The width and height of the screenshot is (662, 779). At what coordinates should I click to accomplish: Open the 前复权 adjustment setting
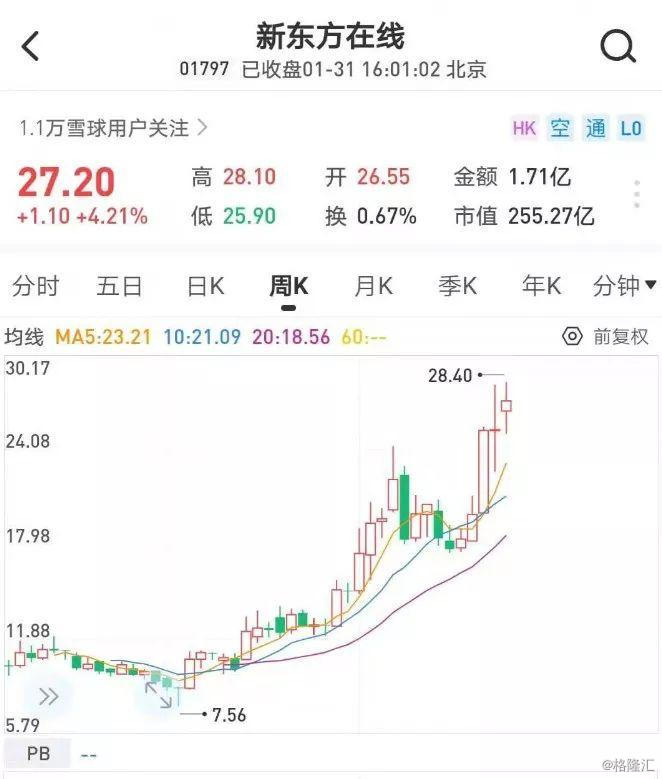click(x=606, y=337)
